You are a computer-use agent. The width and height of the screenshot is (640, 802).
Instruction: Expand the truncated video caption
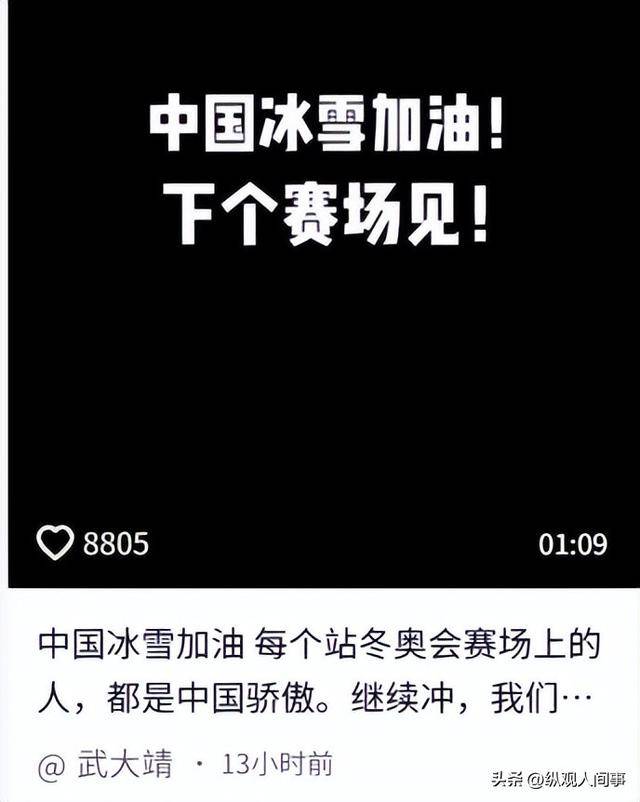(584, 699)
